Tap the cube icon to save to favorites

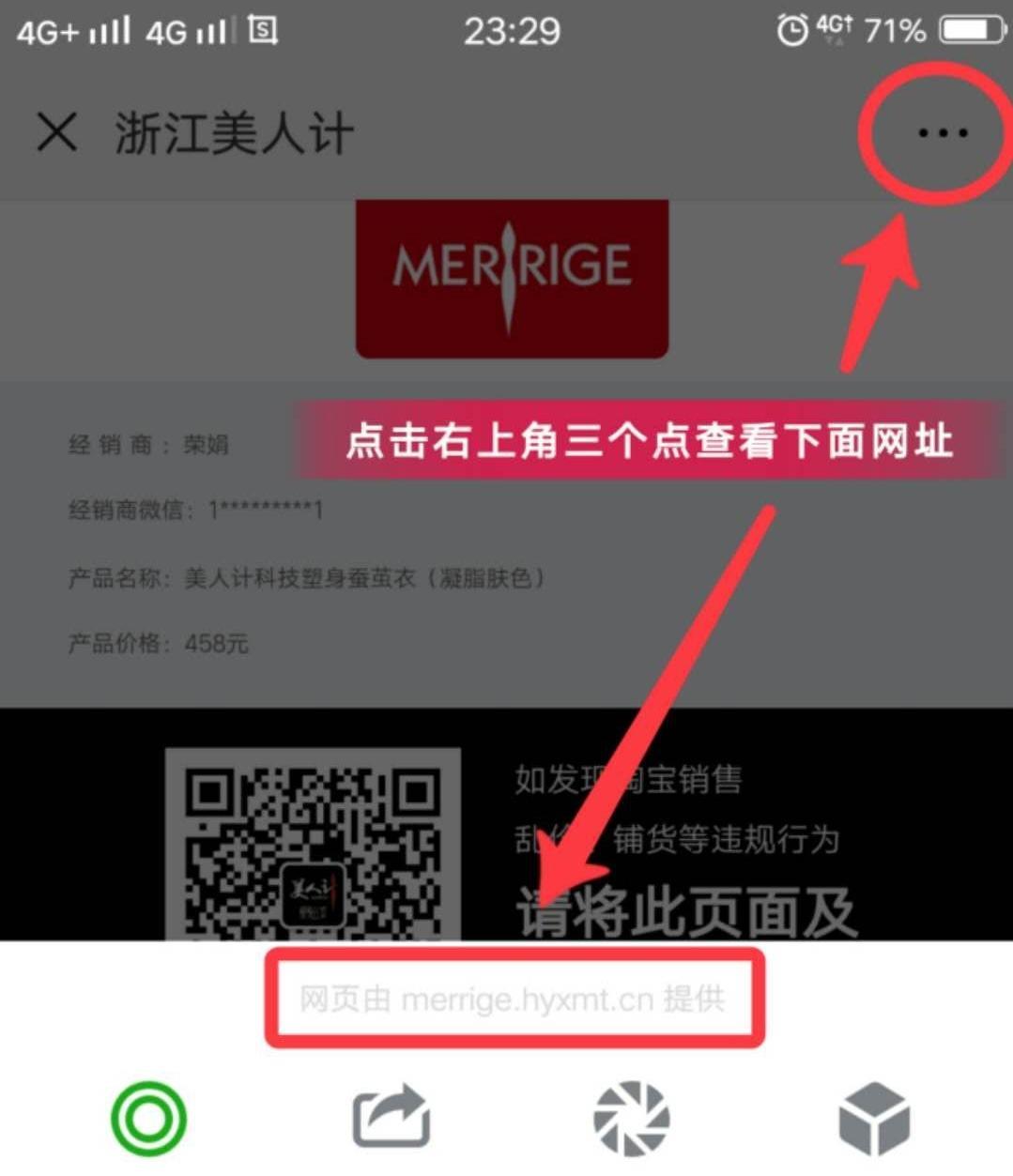pos(873,1118)
